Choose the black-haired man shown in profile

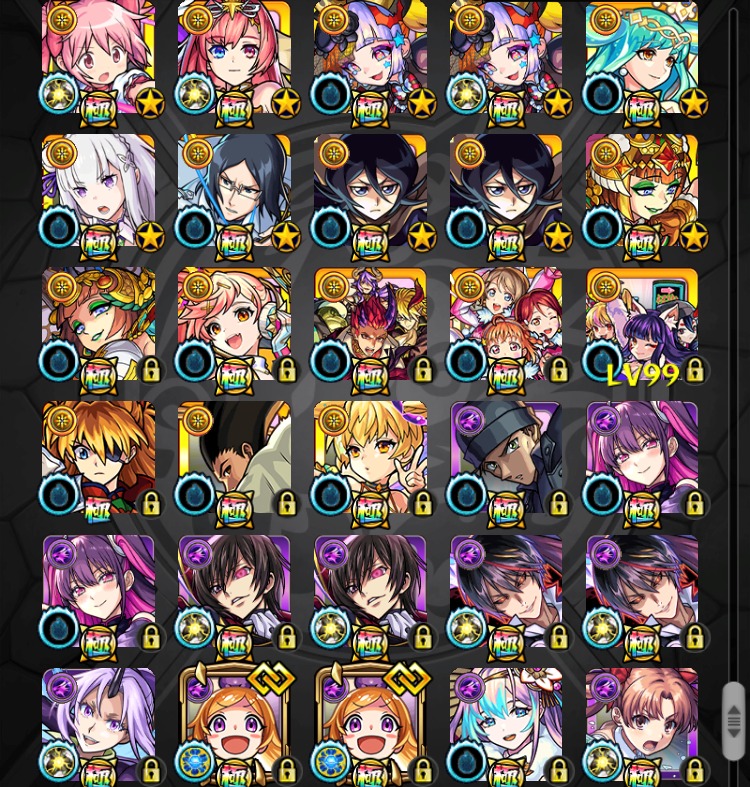(x=234, y=457)
